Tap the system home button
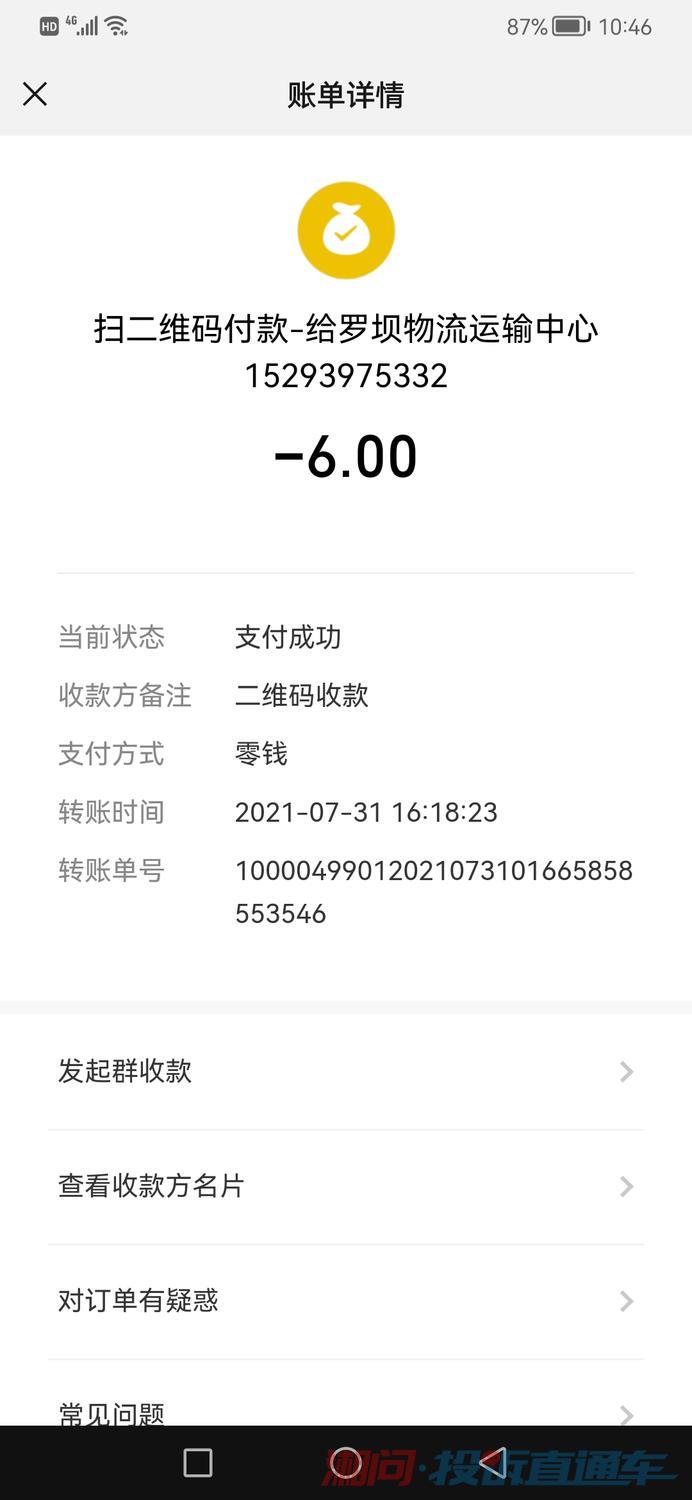Viewport: 692px width, 1500px height. [346, 1463]
